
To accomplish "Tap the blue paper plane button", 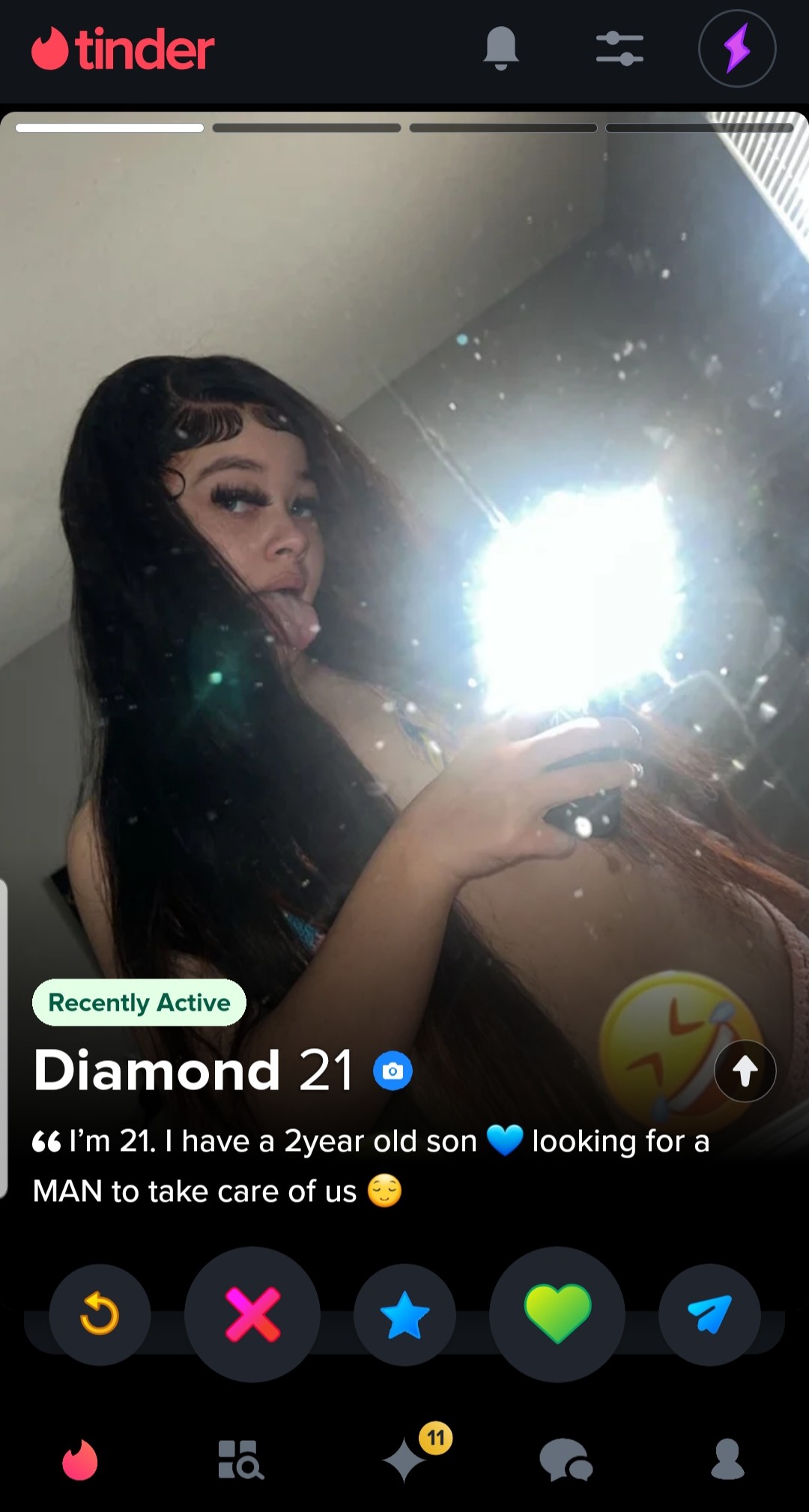I will click(x=709, y=1314).
